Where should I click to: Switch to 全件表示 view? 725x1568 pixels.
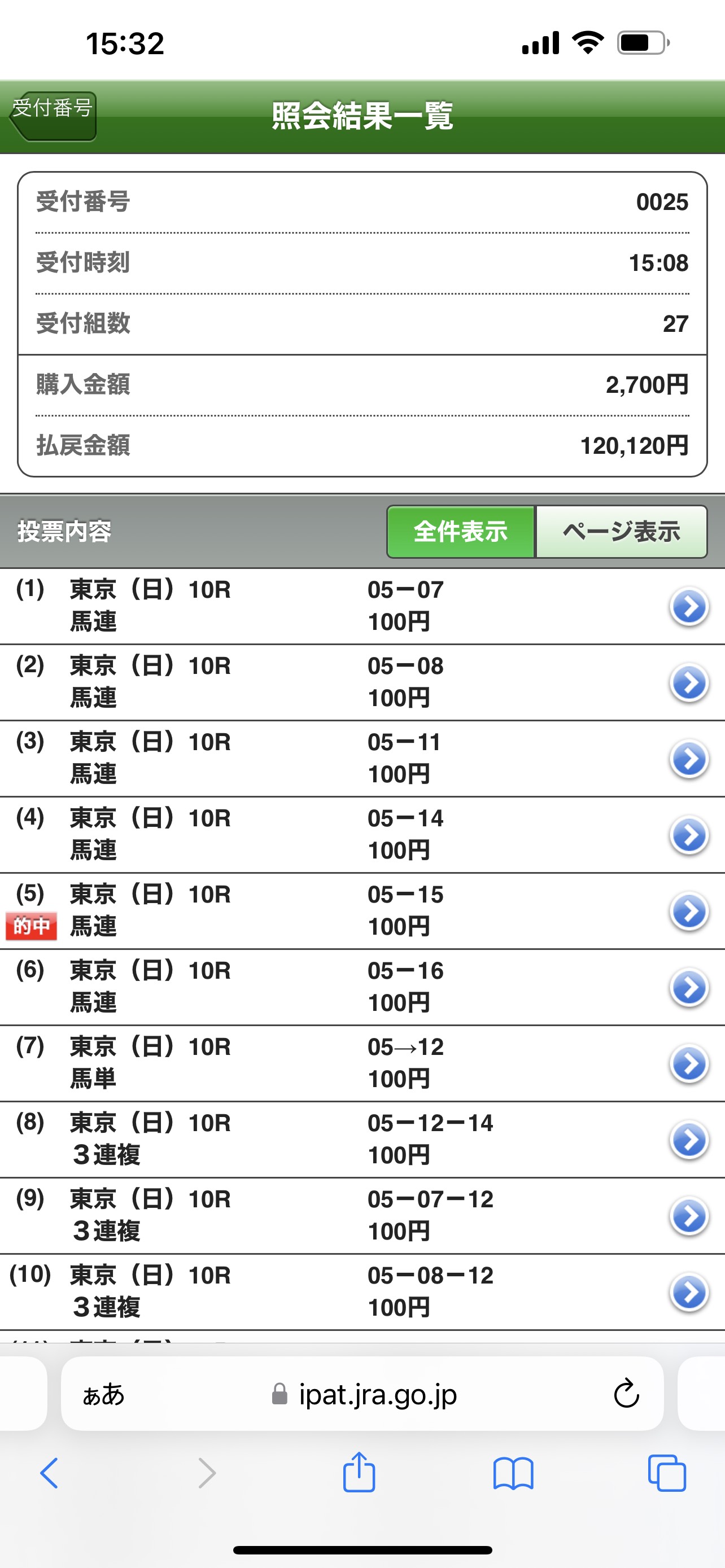(x=461, y=531)
